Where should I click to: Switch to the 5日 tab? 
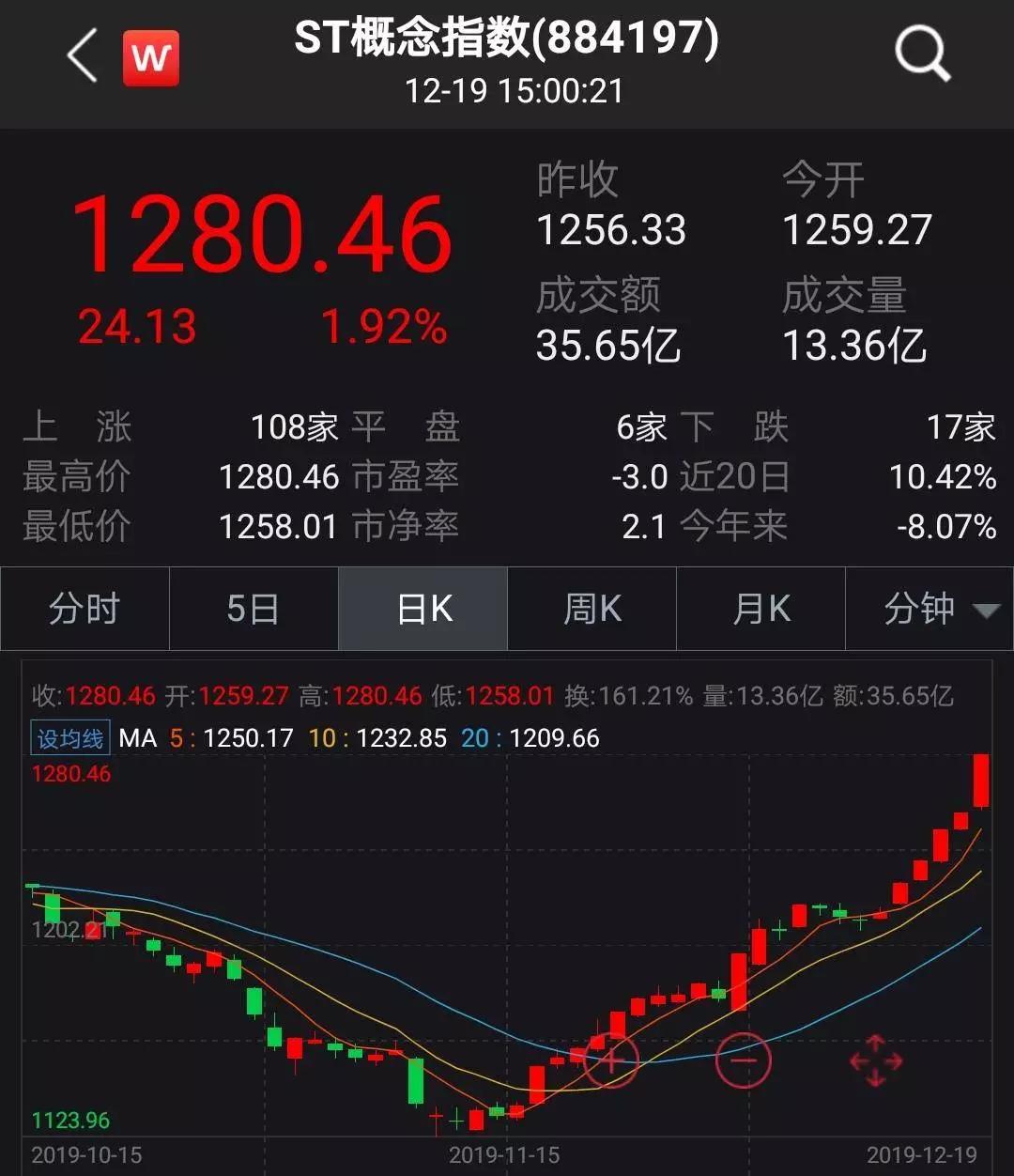coord(253,609)
